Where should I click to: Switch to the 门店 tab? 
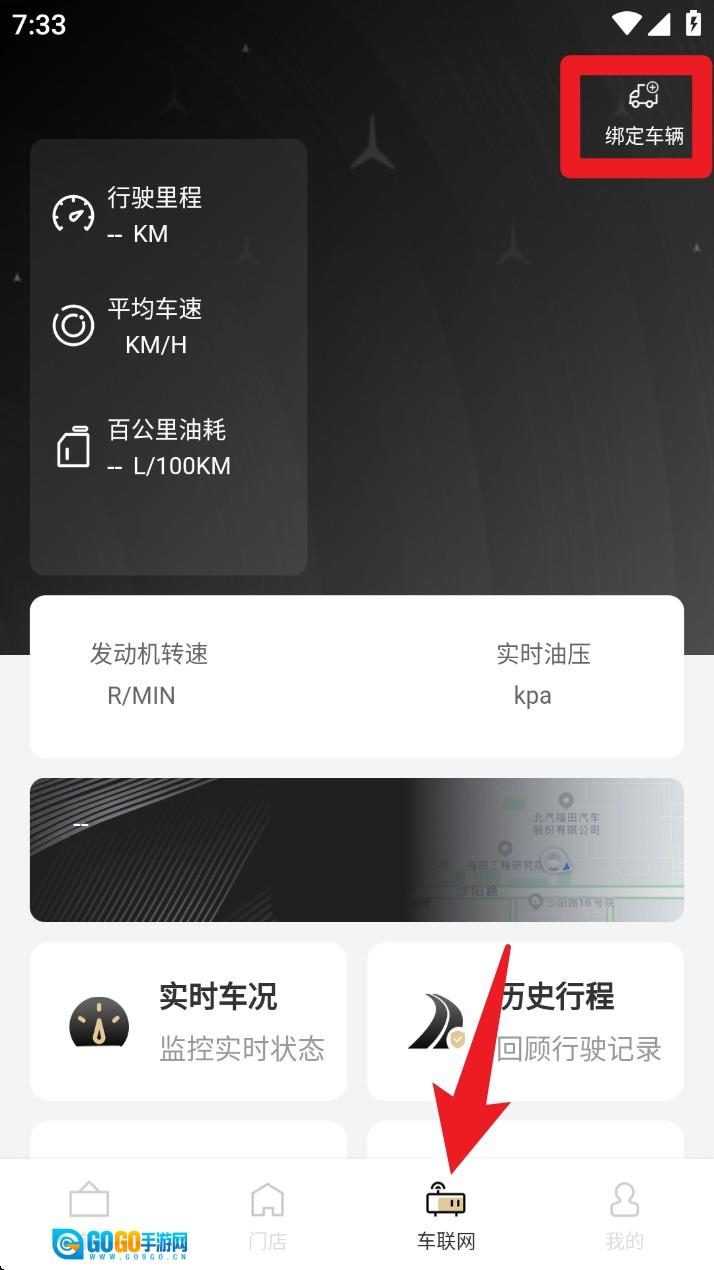click(x=267, y=1215)
